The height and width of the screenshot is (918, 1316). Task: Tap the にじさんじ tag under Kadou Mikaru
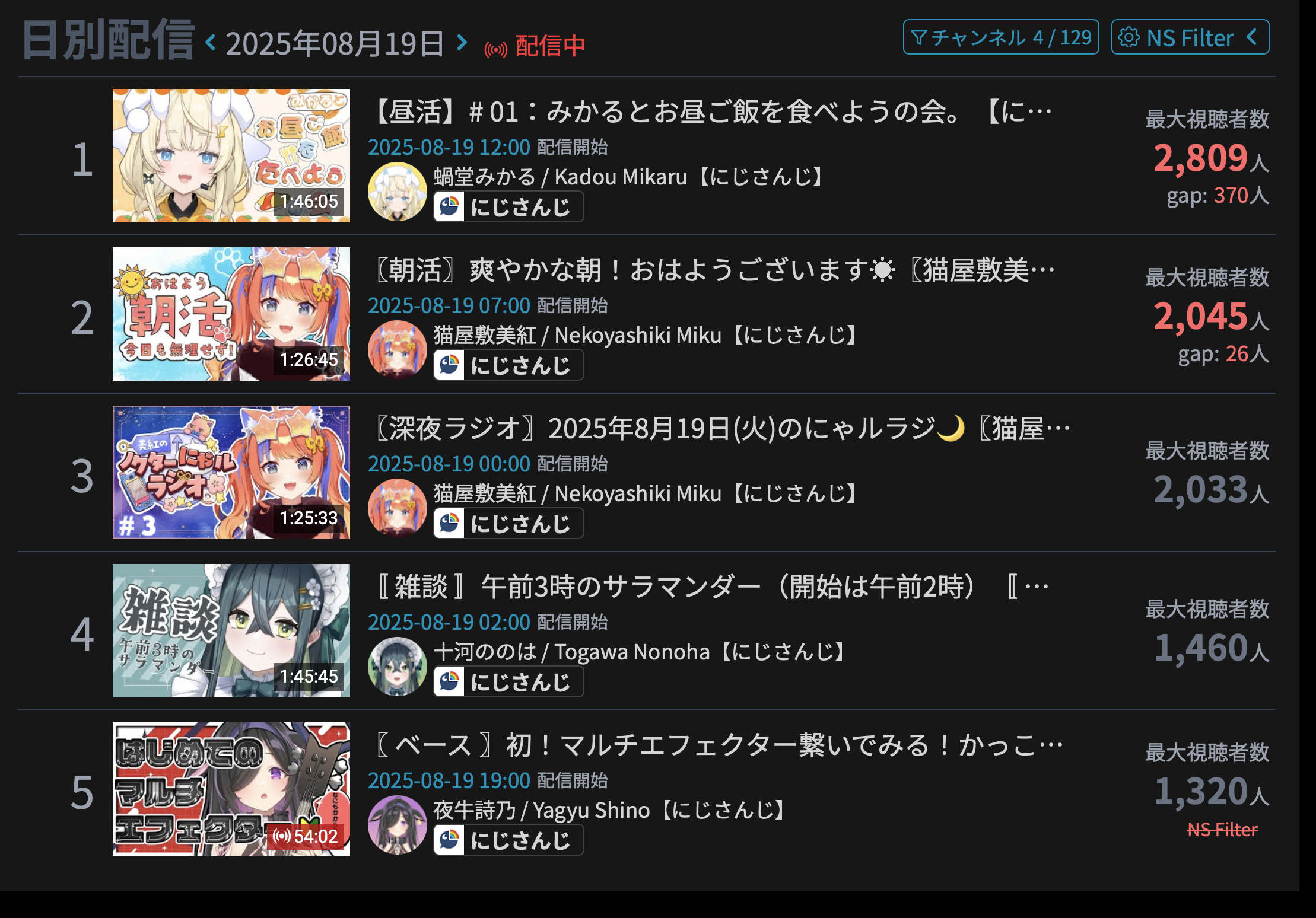tap(508, 207)
